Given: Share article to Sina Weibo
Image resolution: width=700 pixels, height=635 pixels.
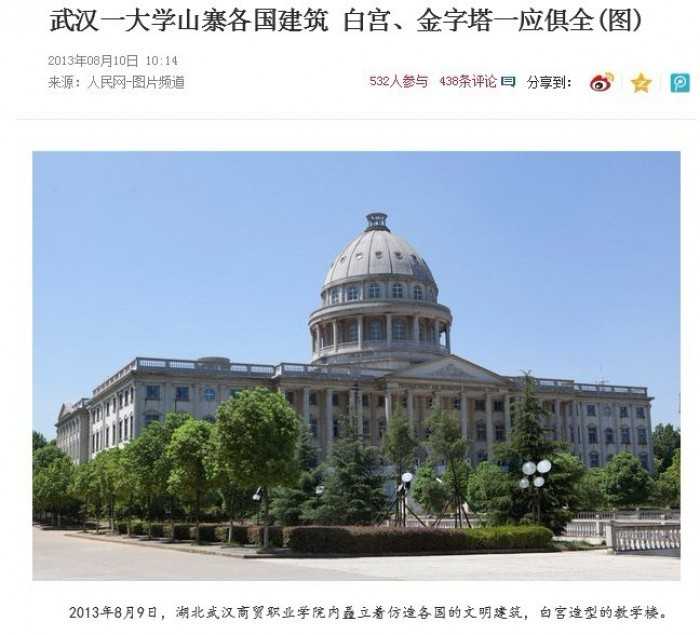Looking at the screenshot, I should [x=601, y=83].
